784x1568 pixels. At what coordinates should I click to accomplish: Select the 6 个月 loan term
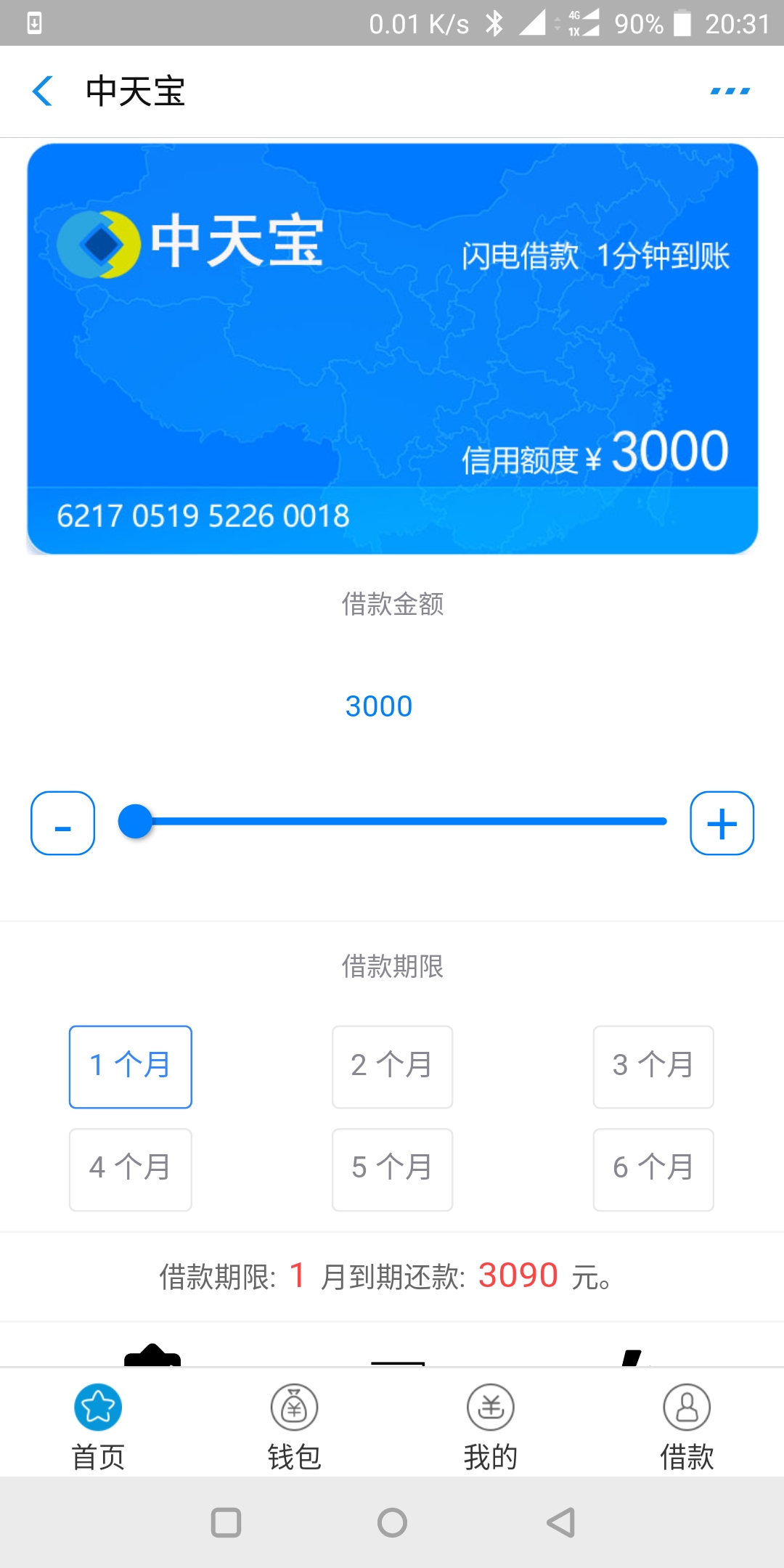[653, 1169]
